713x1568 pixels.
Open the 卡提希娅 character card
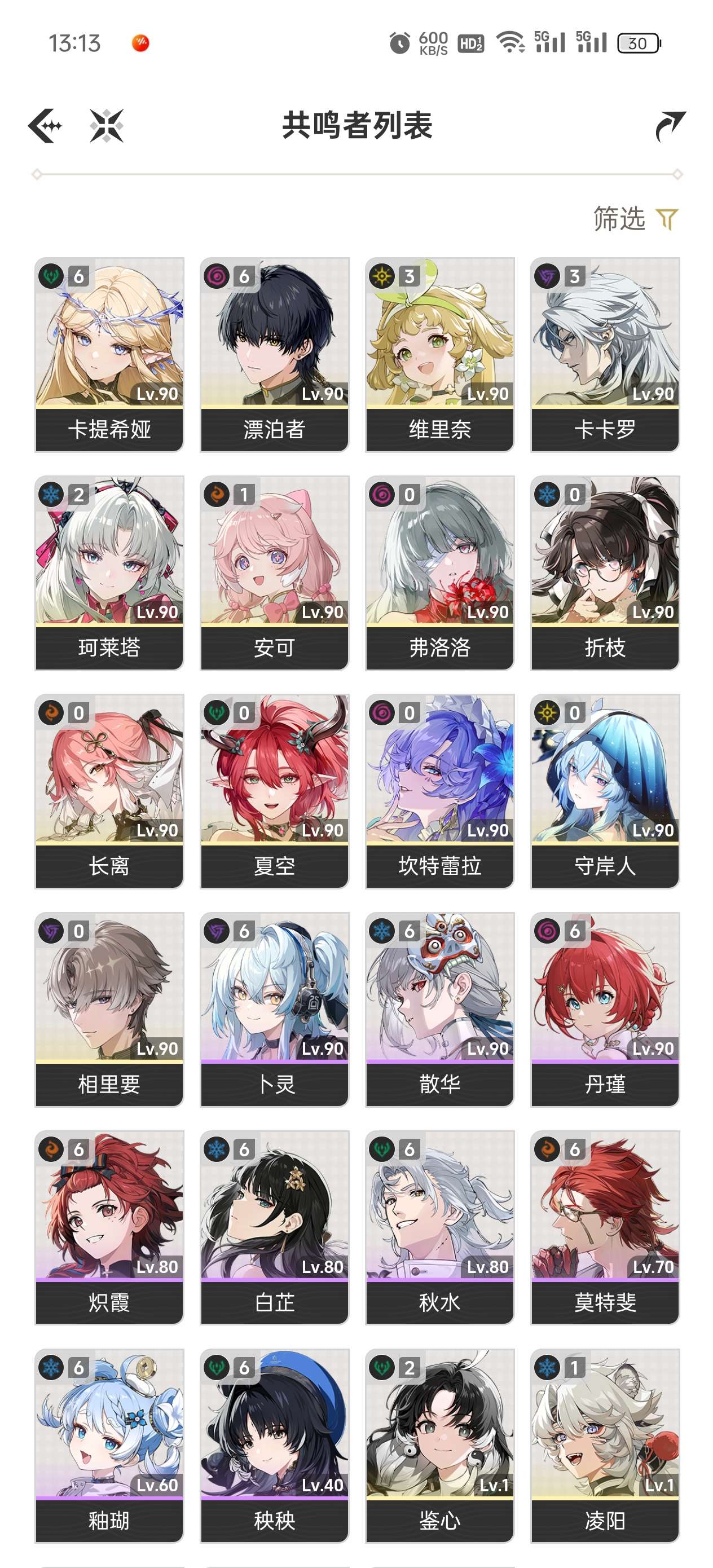point(109,354)
